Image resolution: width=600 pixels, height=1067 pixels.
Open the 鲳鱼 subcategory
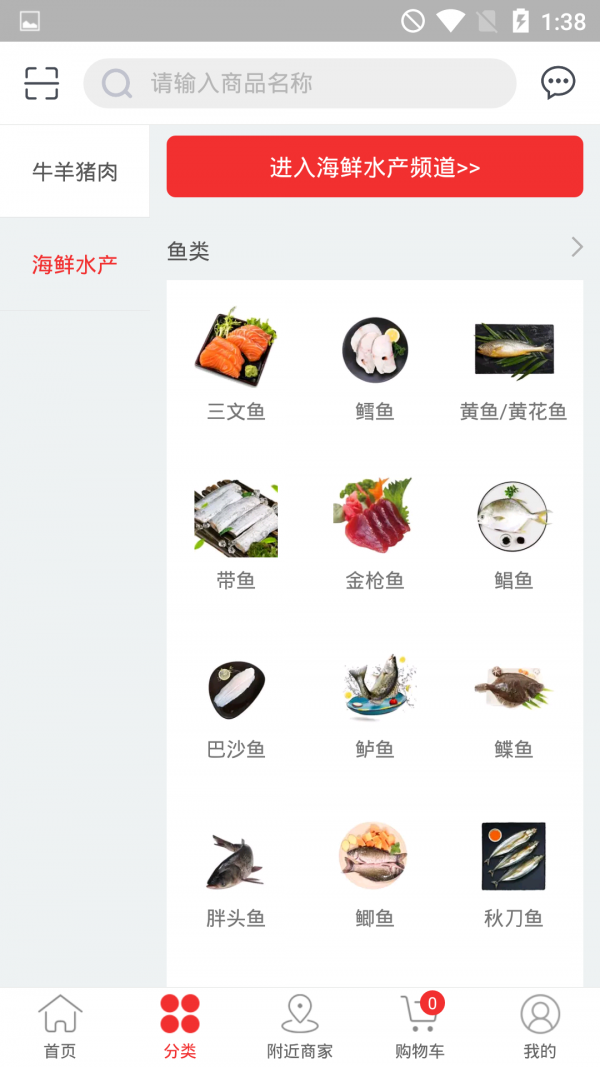tap(513, 534)
